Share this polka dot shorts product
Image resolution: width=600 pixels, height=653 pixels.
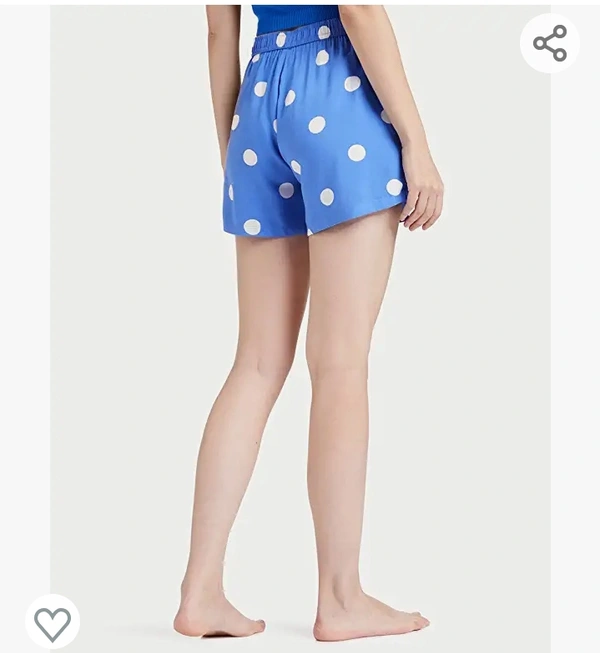click(549, 43)
